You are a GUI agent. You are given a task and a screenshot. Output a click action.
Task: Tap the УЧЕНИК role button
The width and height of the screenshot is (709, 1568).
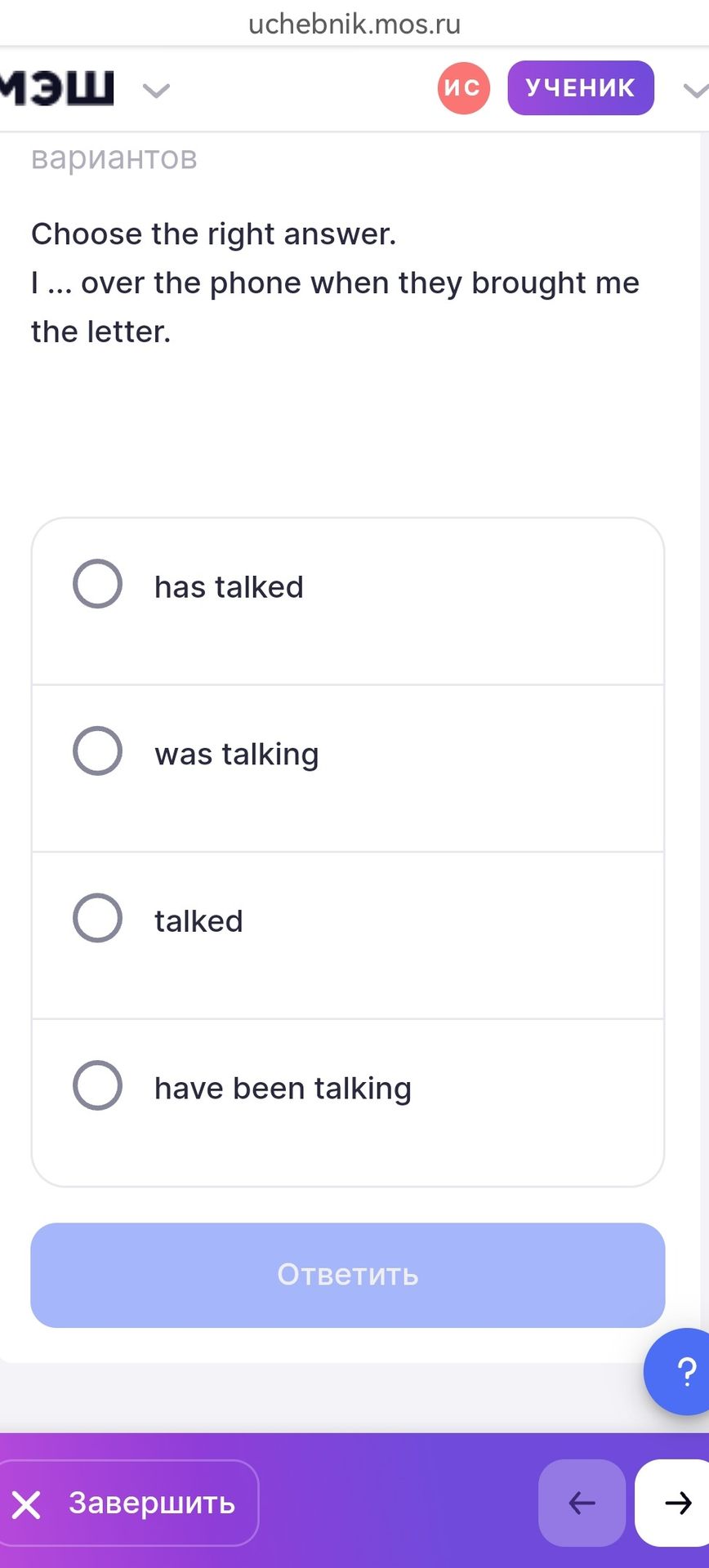(x=581, y=87)
